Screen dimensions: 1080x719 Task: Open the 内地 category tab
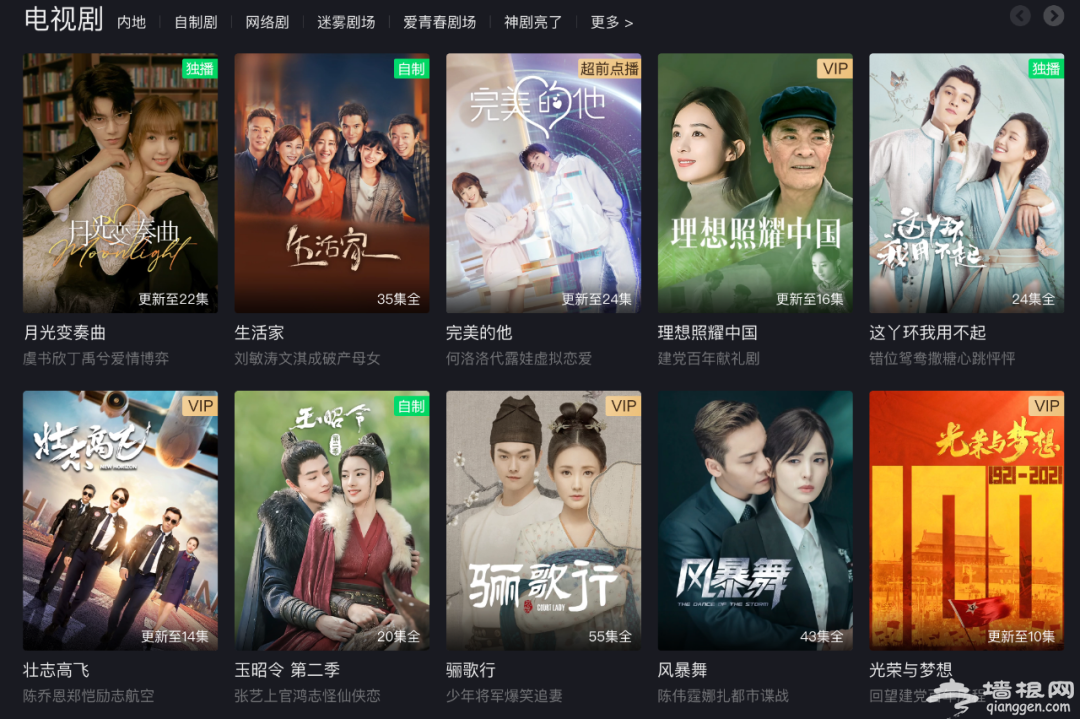(x=131, y=22)
